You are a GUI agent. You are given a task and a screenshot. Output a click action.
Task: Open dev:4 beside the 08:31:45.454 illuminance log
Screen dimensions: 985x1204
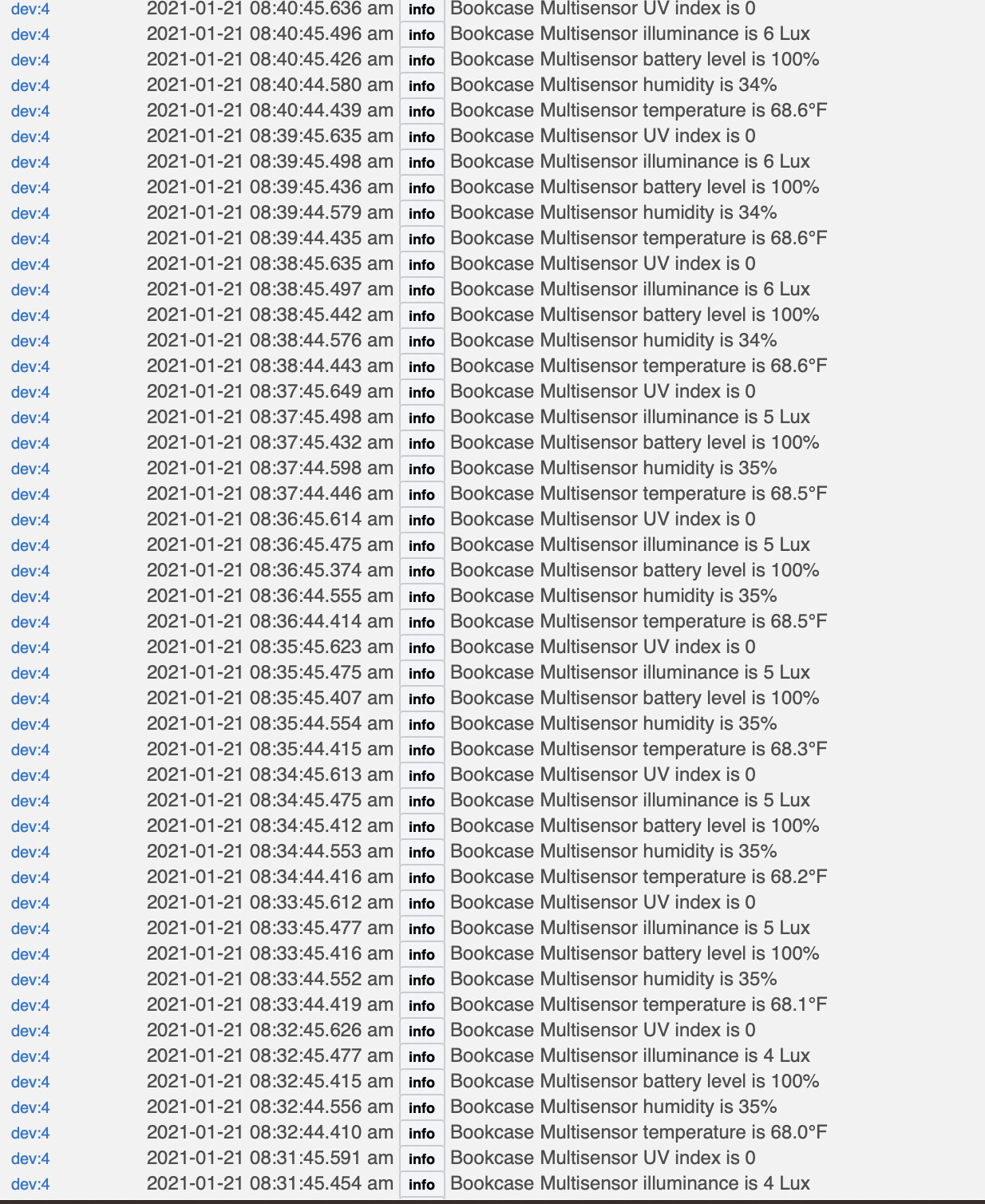(30, 1184)
